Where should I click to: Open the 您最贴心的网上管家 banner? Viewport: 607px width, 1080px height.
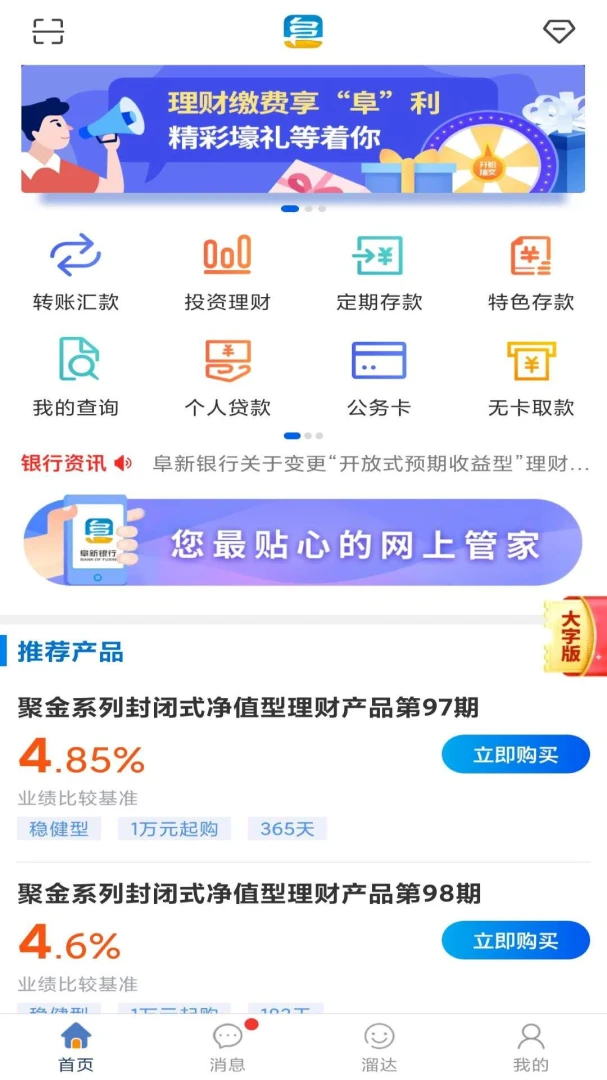click(303, 542)
